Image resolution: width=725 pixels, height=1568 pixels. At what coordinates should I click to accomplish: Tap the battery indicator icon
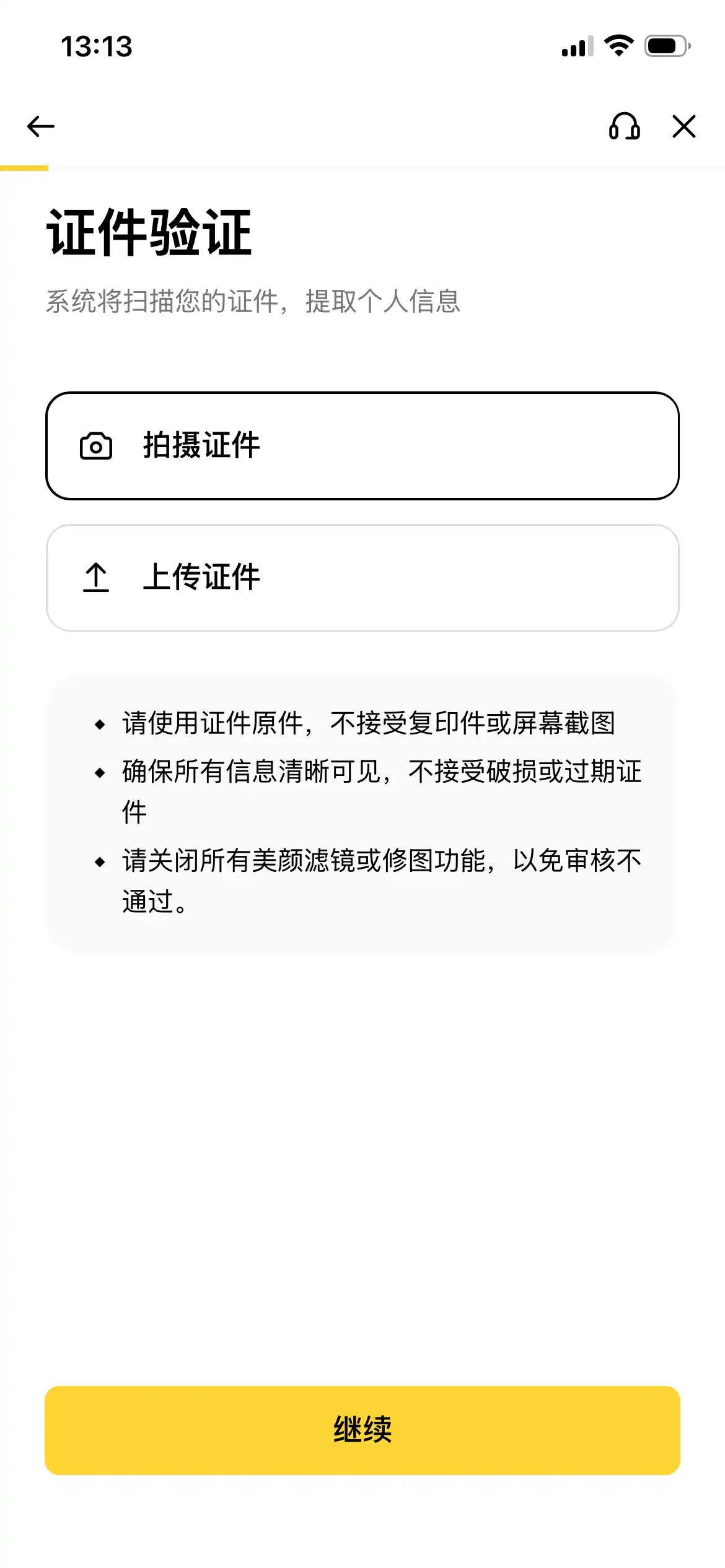(x=664, y=45)
